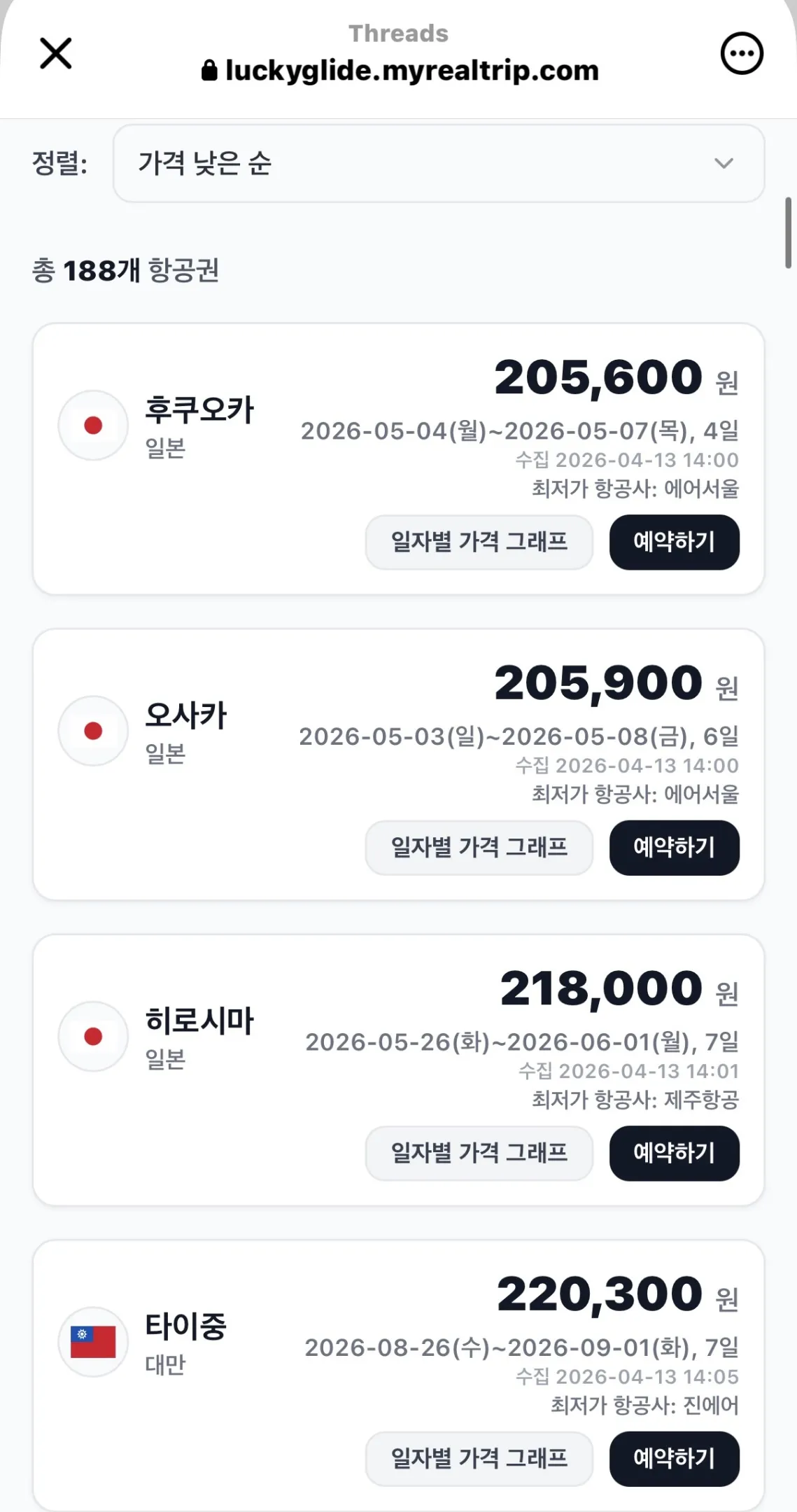Tap the 총 188개 항공권 count text
Screen dimensions: 797x1512
[x=127, y=269]
